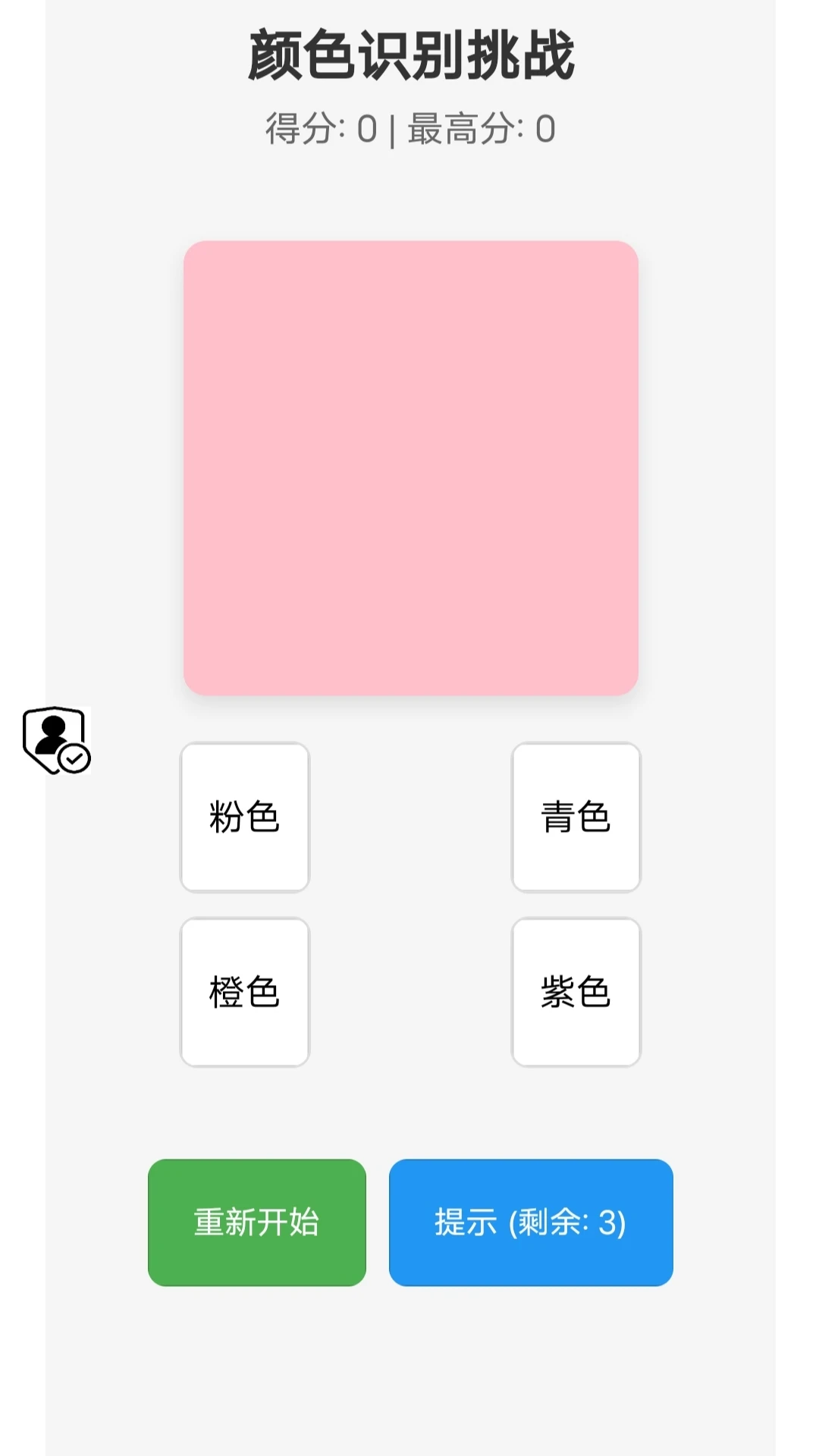819x1456 pixels.
Task: Restart the game with 重新开始
Action: pyautogui.click(x=256, y=1222)
